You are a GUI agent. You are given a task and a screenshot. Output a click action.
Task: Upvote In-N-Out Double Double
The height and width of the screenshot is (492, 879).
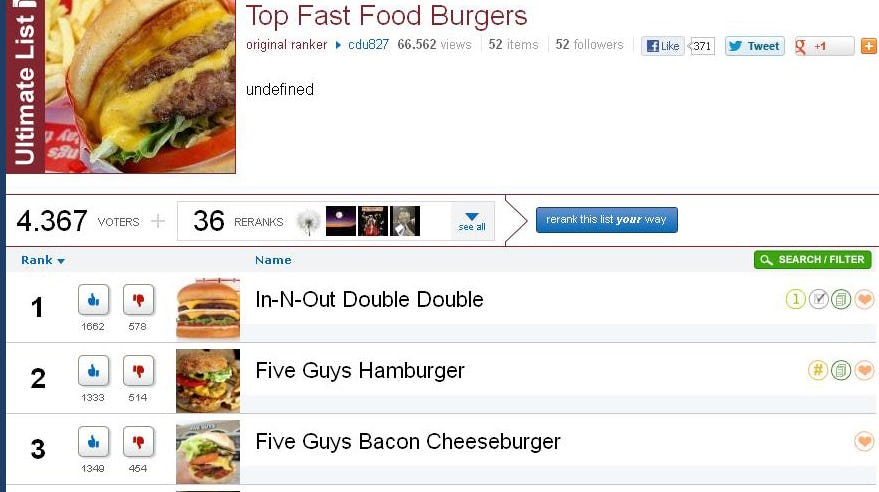click(x=94, y=299)
